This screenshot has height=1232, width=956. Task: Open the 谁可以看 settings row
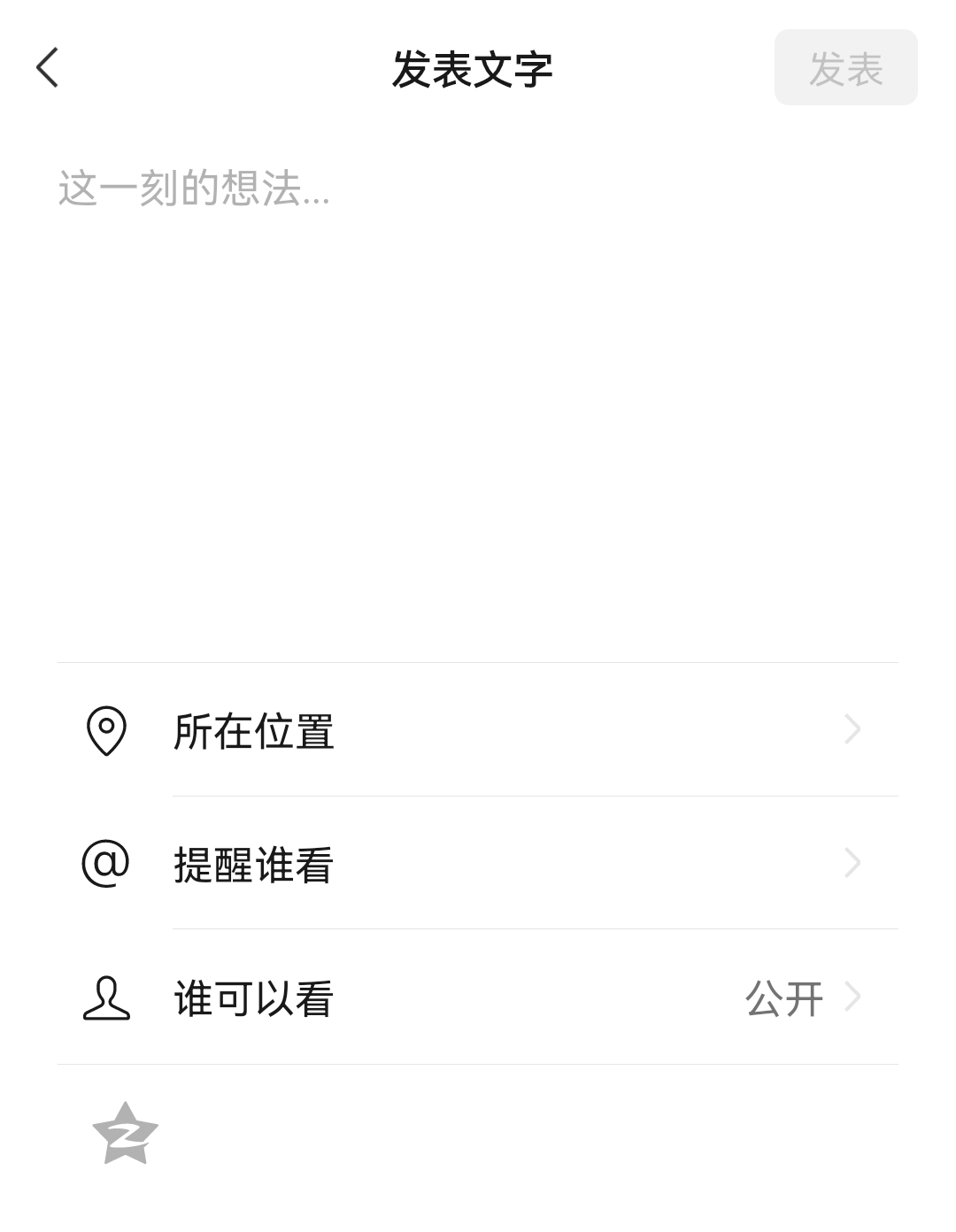pyautogui.click(x=253, y=997)
